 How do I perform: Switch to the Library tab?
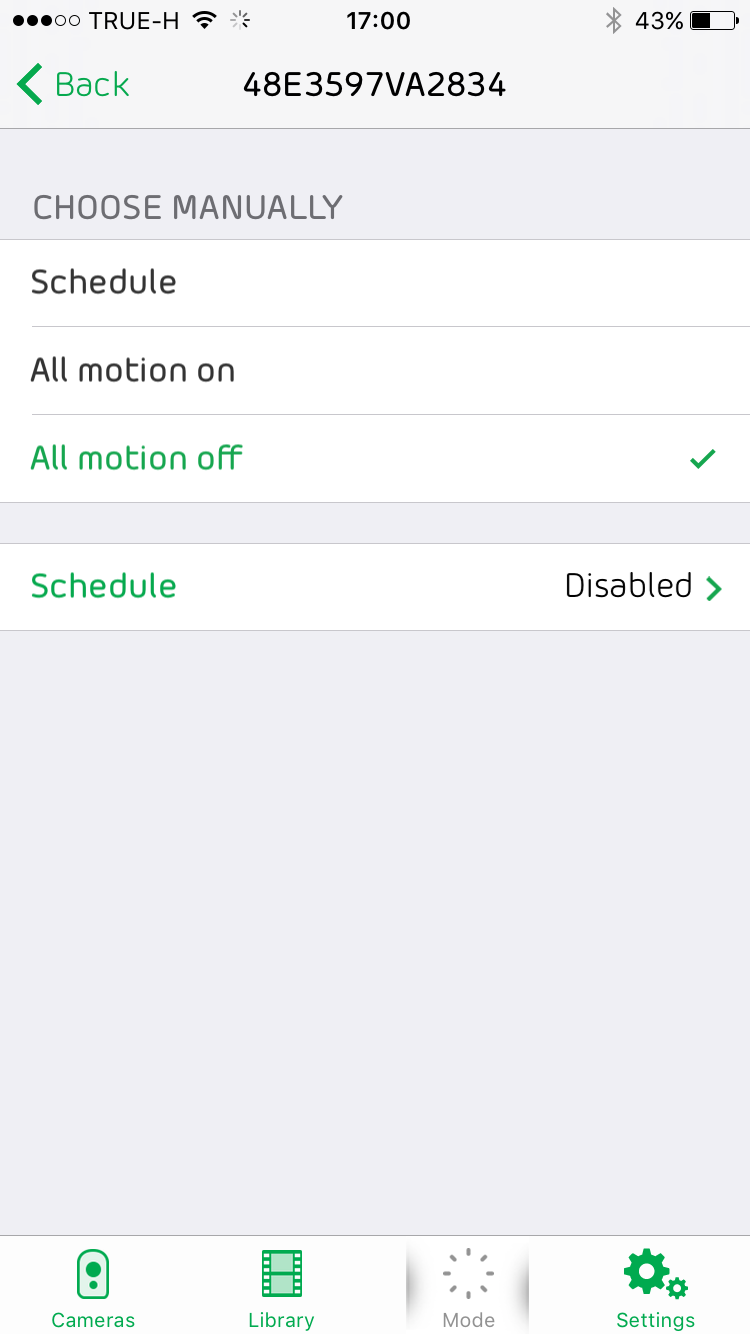point(281,1288)
